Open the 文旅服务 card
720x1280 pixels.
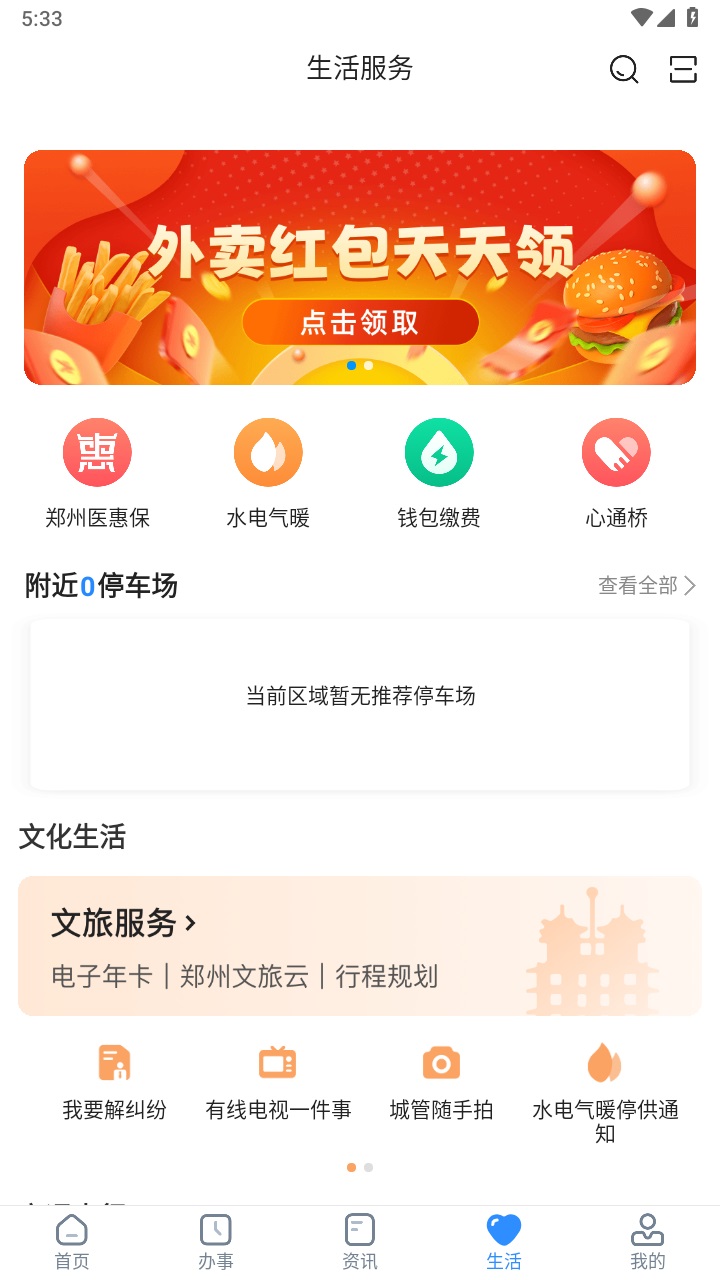pos(360,946)
